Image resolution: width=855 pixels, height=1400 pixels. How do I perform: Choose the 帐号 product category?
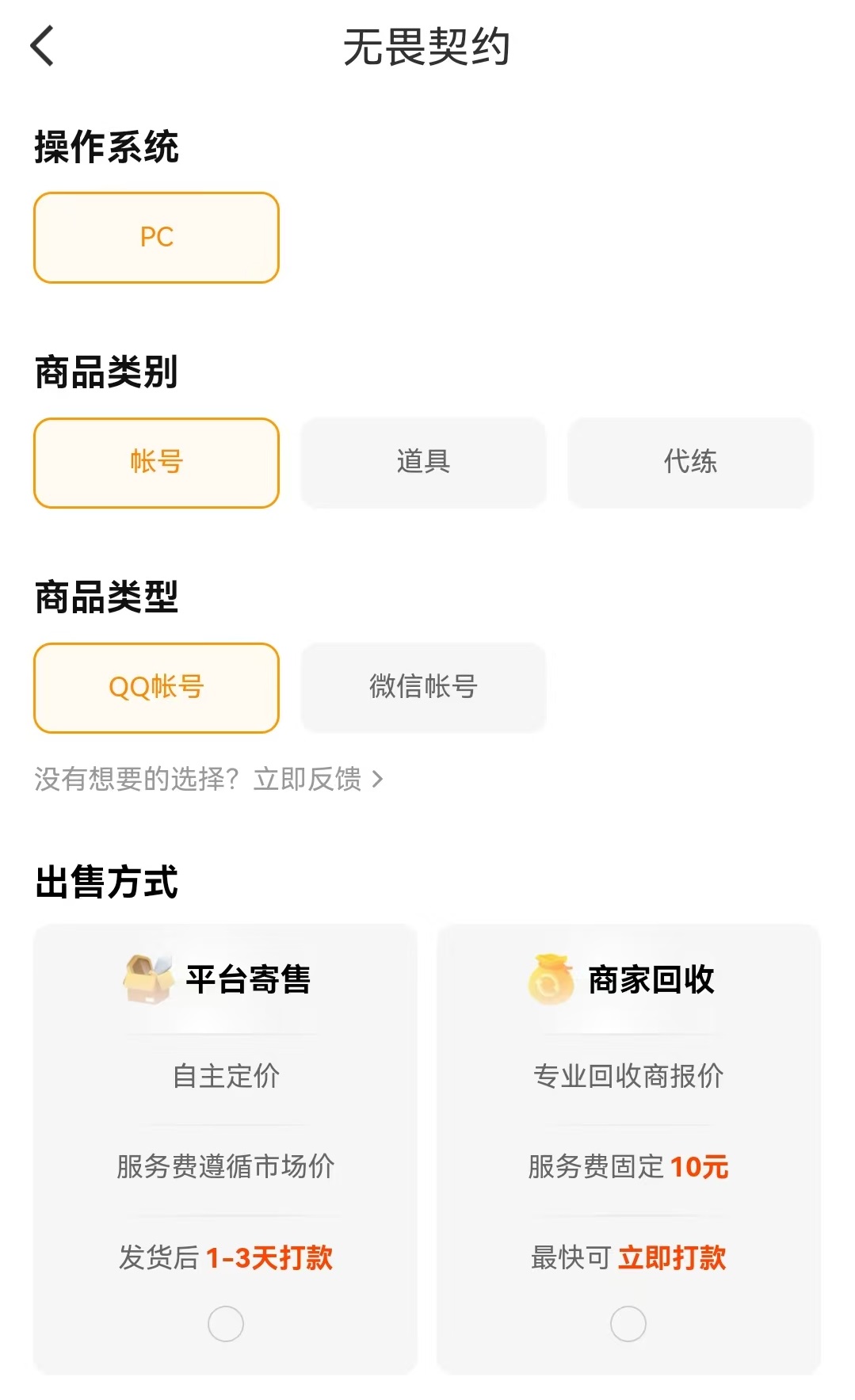pyautogui.click(x=156, y=463)
